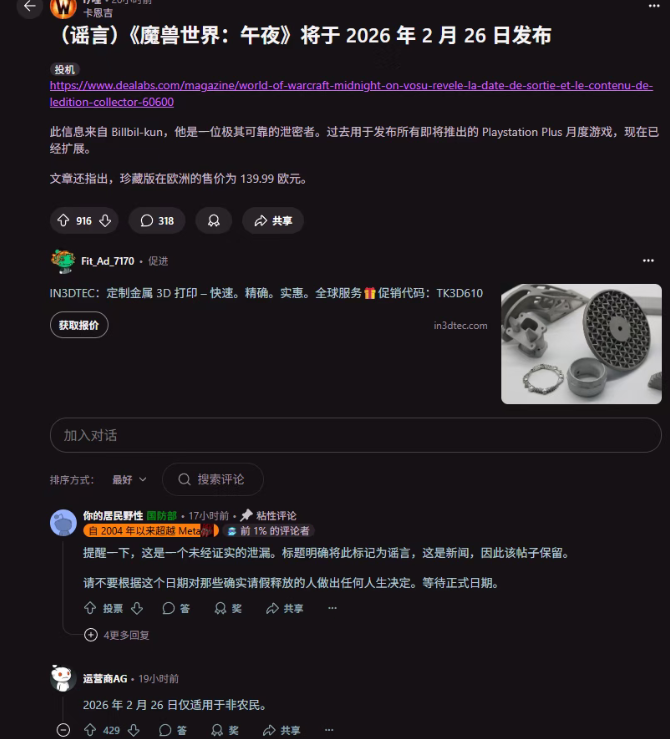Screen dimensions: 670x739
Task: Share the pinned moderator comment
Action: pos(284,608)
